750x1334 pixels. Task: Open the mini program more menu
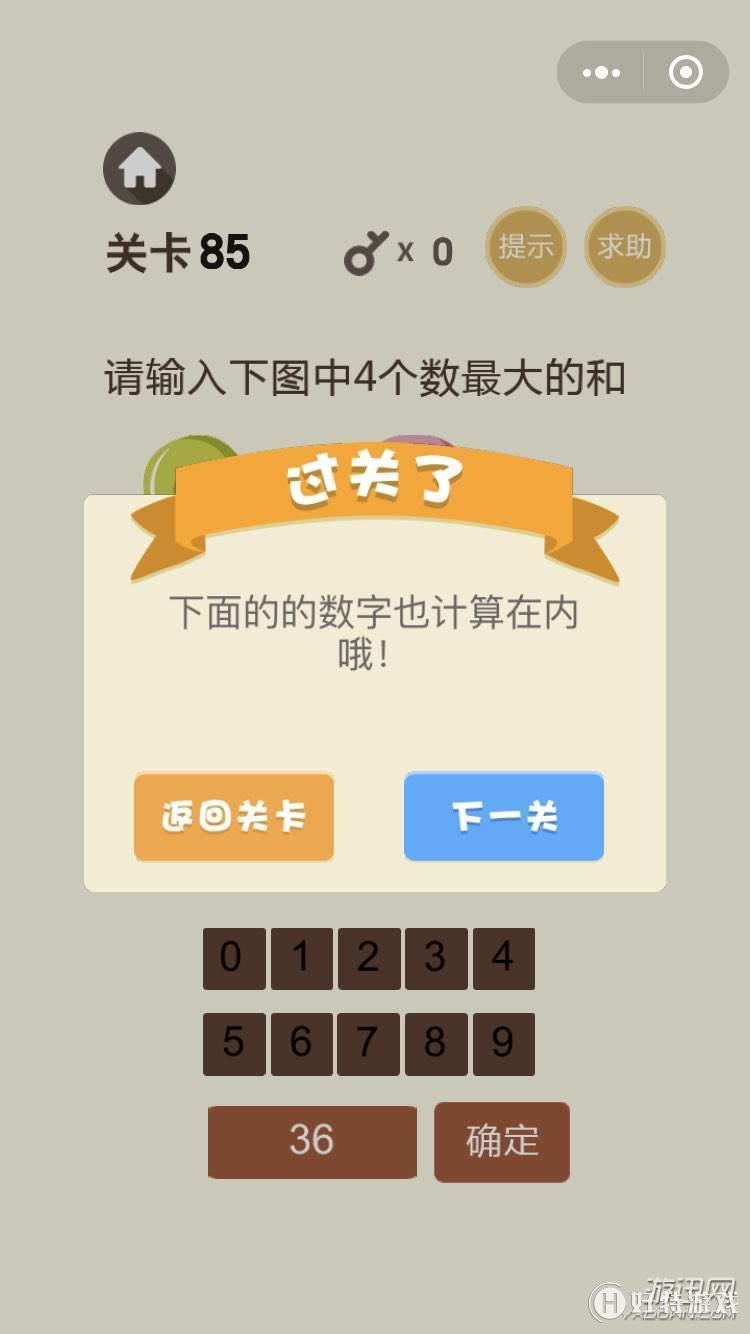pos(601,73)
